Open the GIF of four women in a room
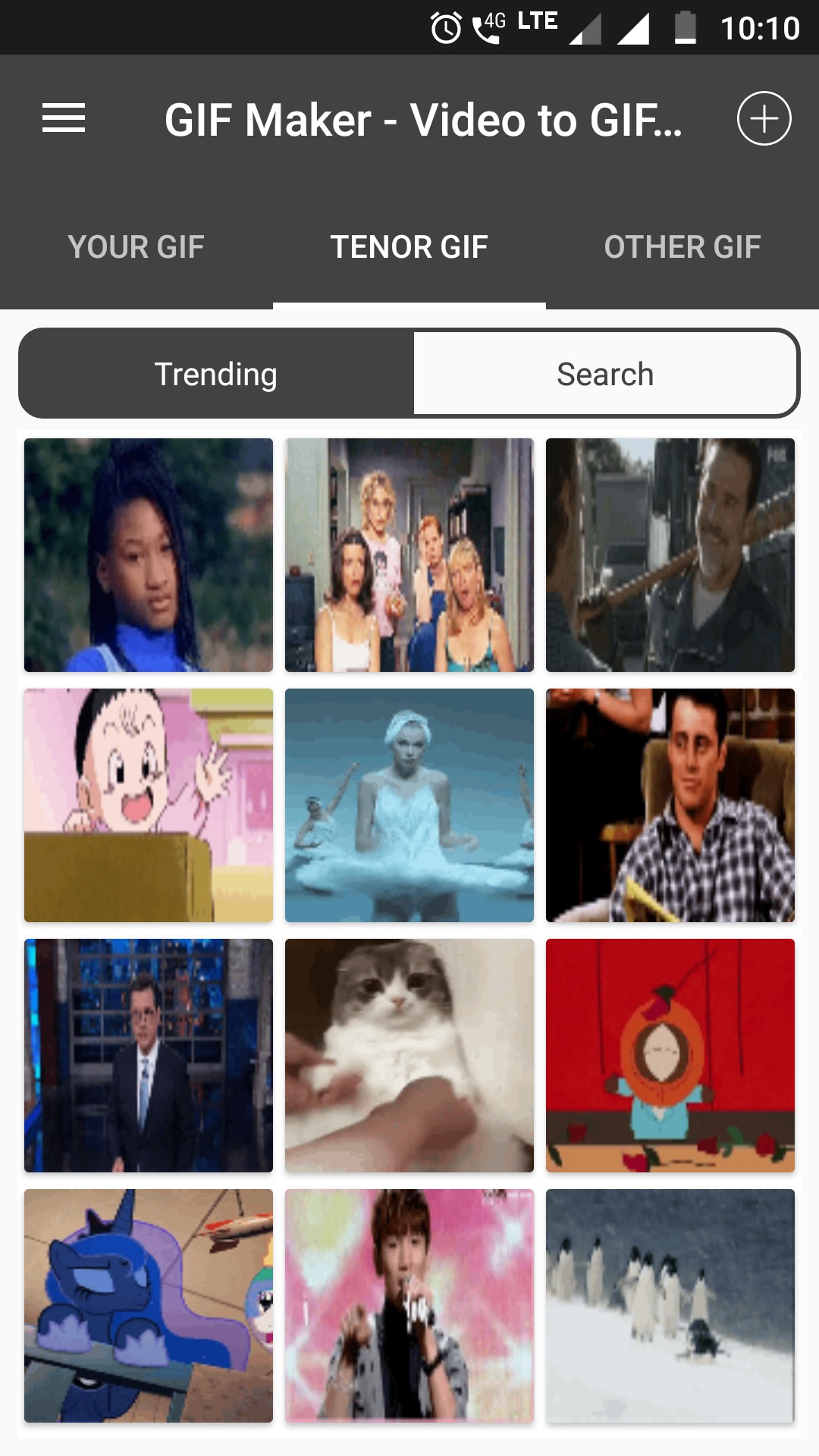 (409, 555)
